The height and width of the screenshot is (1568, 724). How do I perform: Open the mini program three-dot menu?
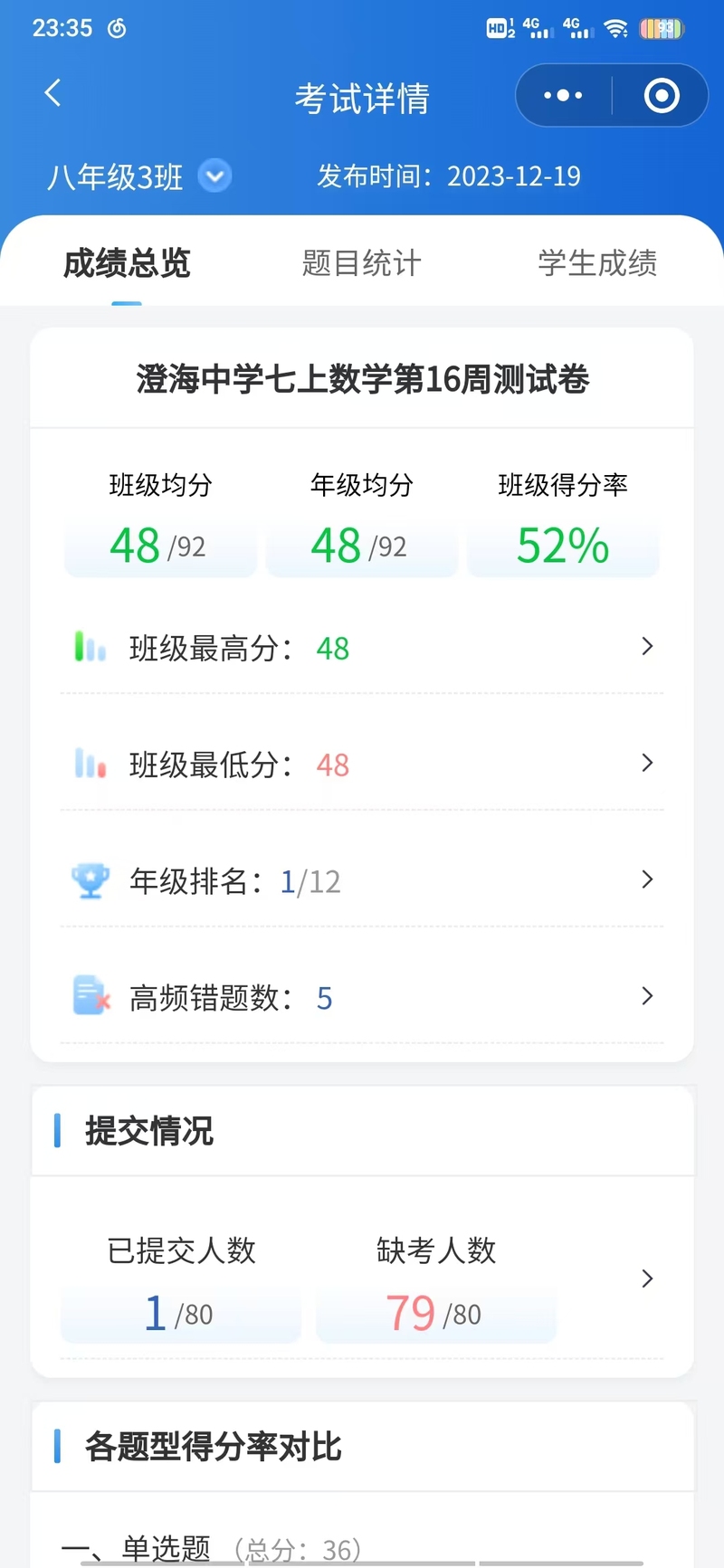563,95
